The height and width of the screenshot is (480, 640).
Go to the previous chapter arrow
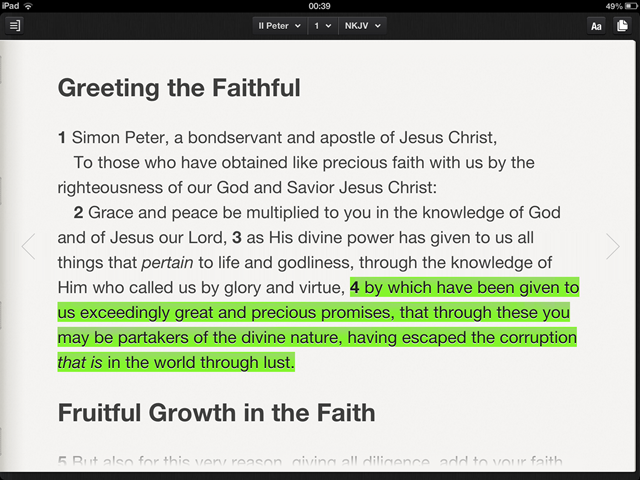(28, 246)
